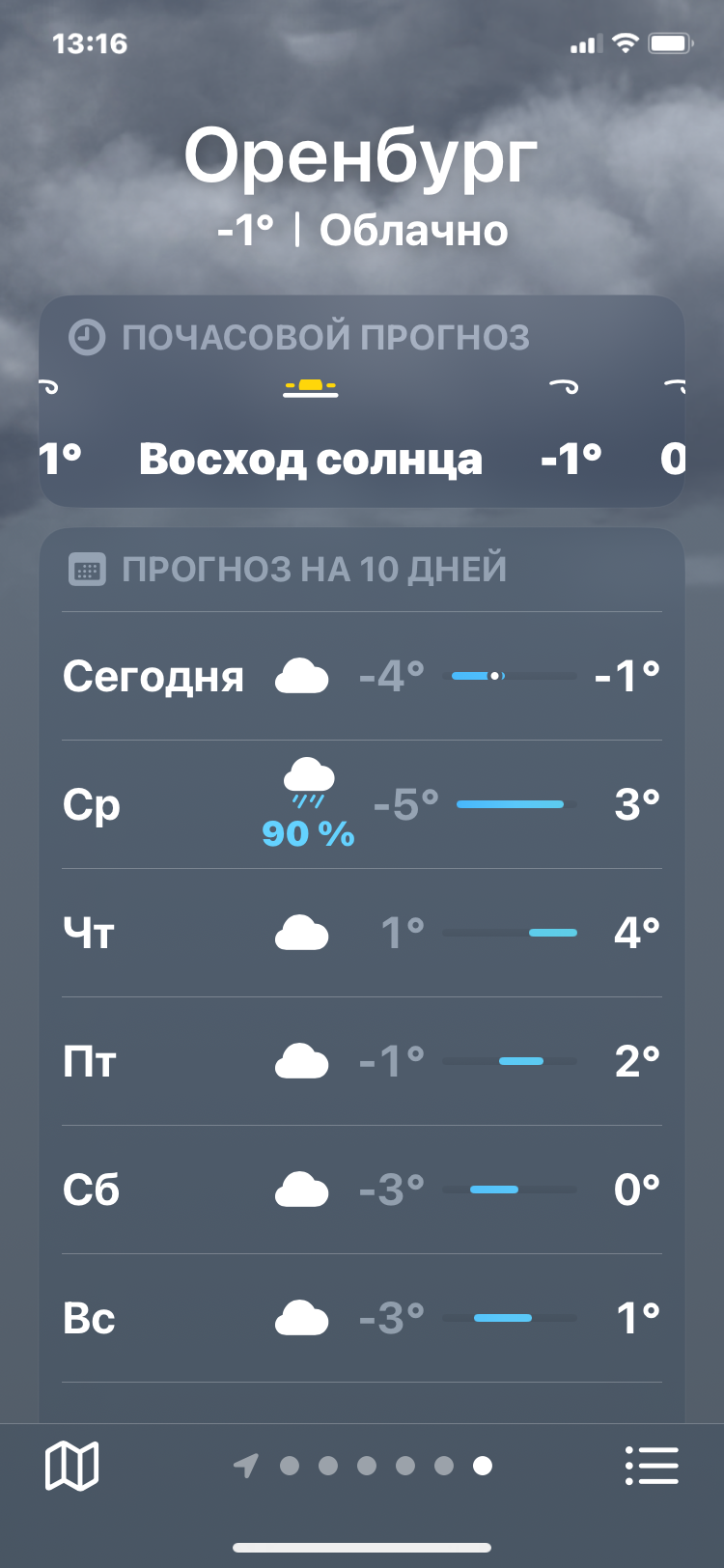Open the city list
Screen dimensions: 724x1568
652,1466
